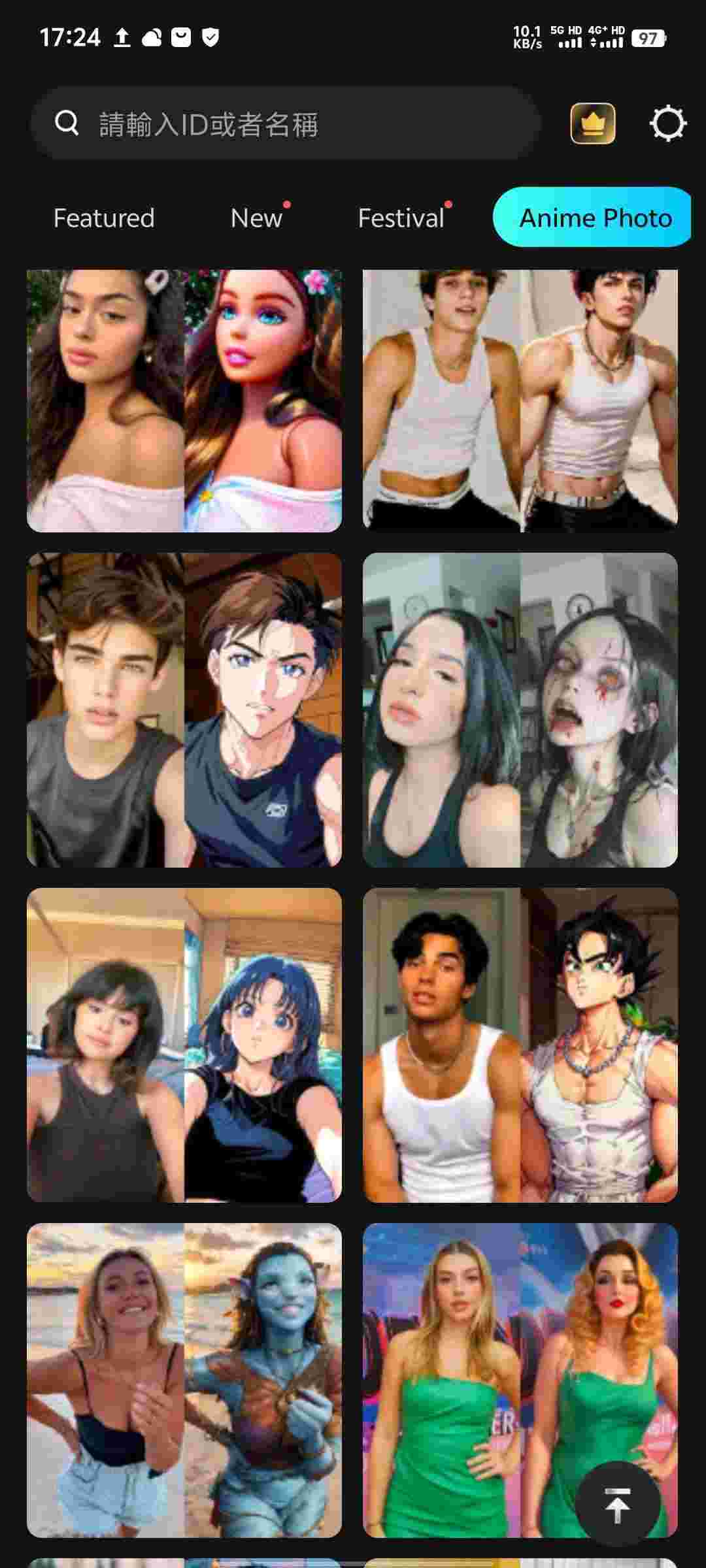Open the doll-style girl template
This screenshot has height=1568, width=706.
[x=184, y=400]
